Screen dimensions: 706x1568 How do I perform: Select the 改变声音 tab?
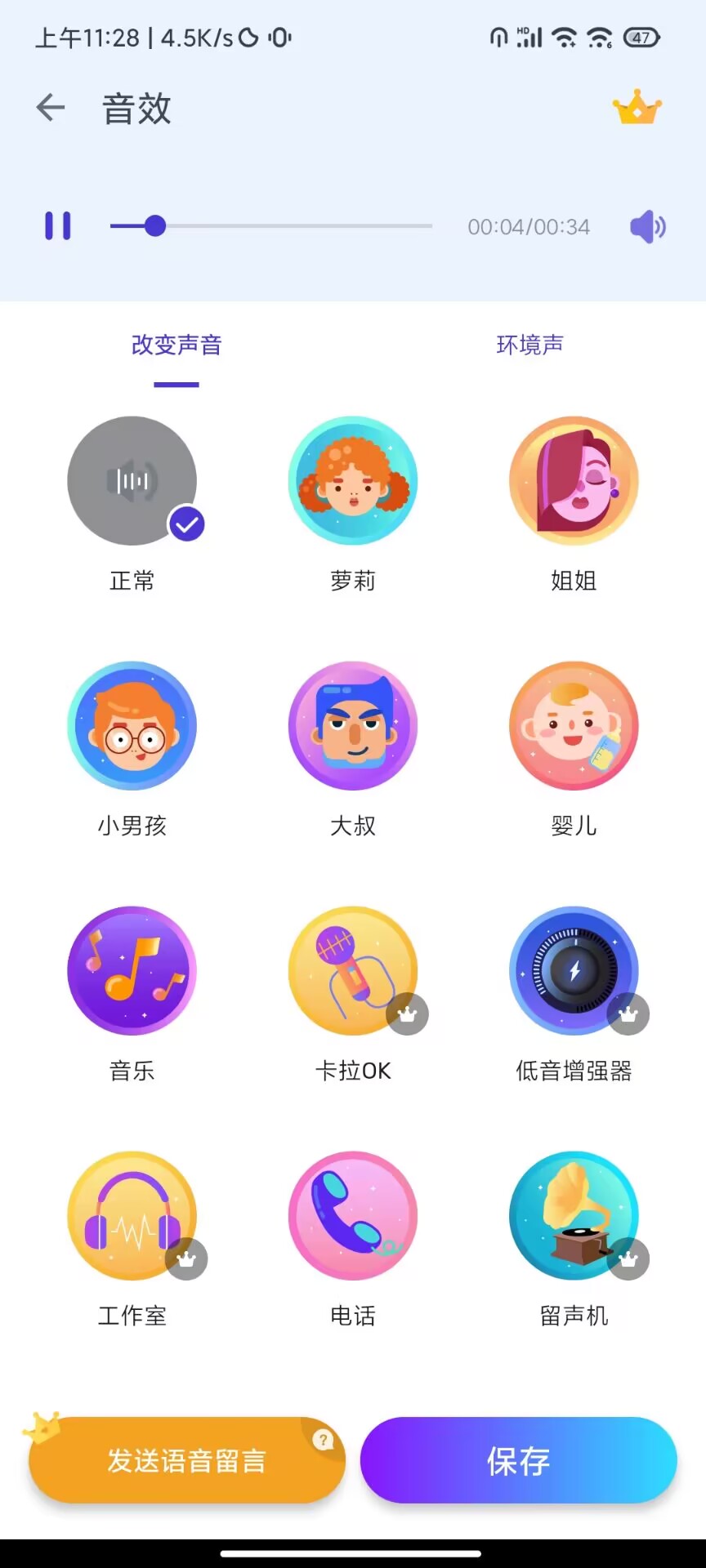pyautogui.click(x=176, y=345)
